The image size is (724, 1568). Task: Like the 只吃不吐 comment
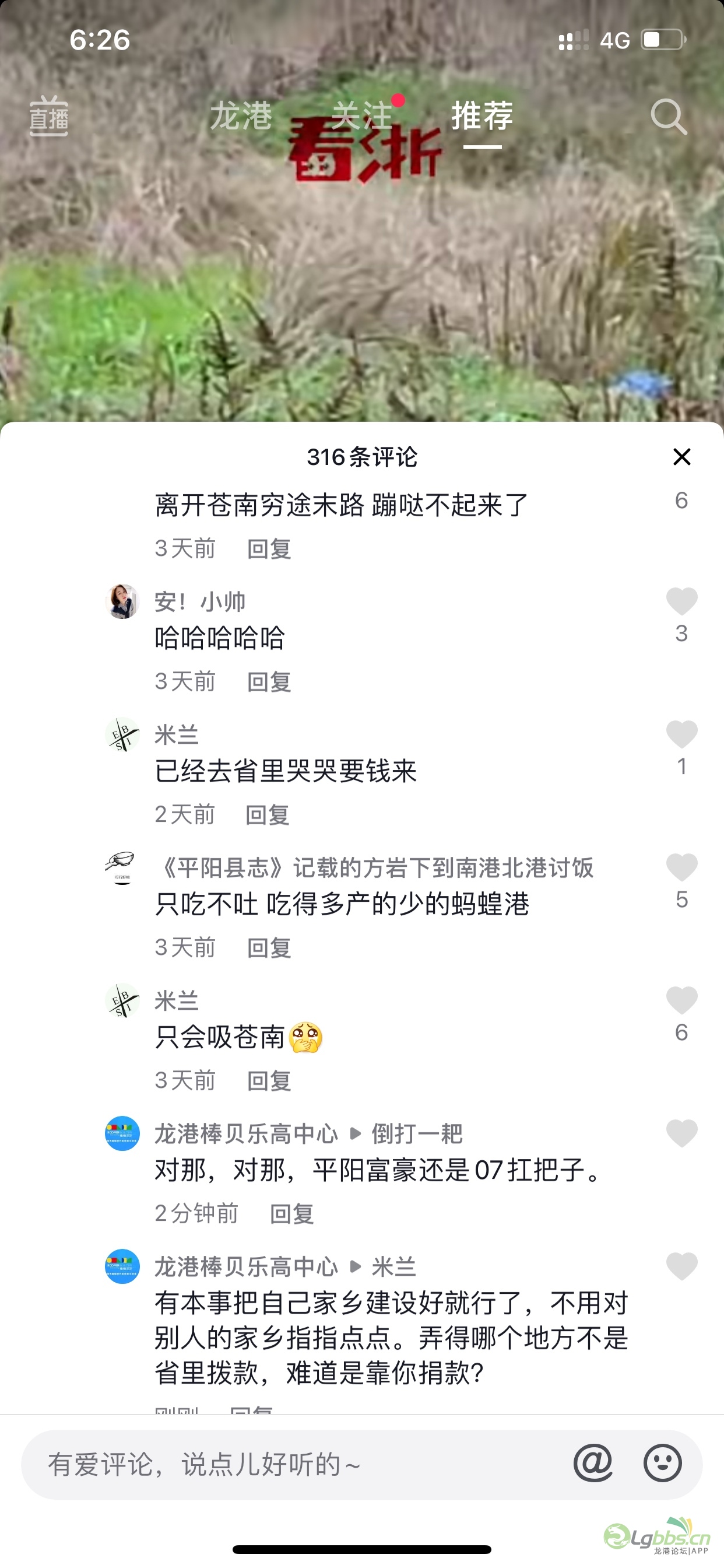tap(681, 868)
